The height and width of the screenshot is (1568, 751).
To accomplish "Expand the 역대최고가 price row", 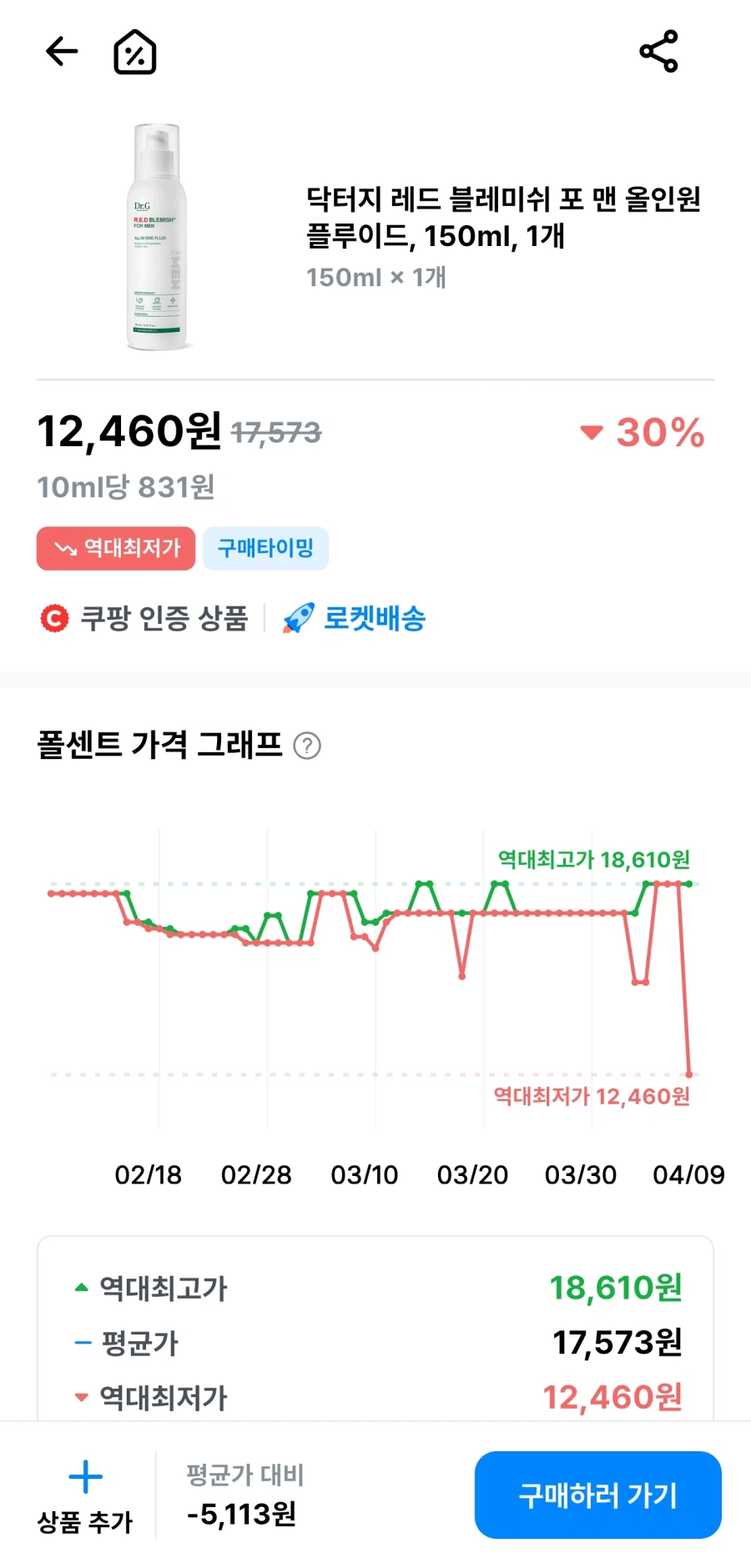I will tap(375, 1289).
